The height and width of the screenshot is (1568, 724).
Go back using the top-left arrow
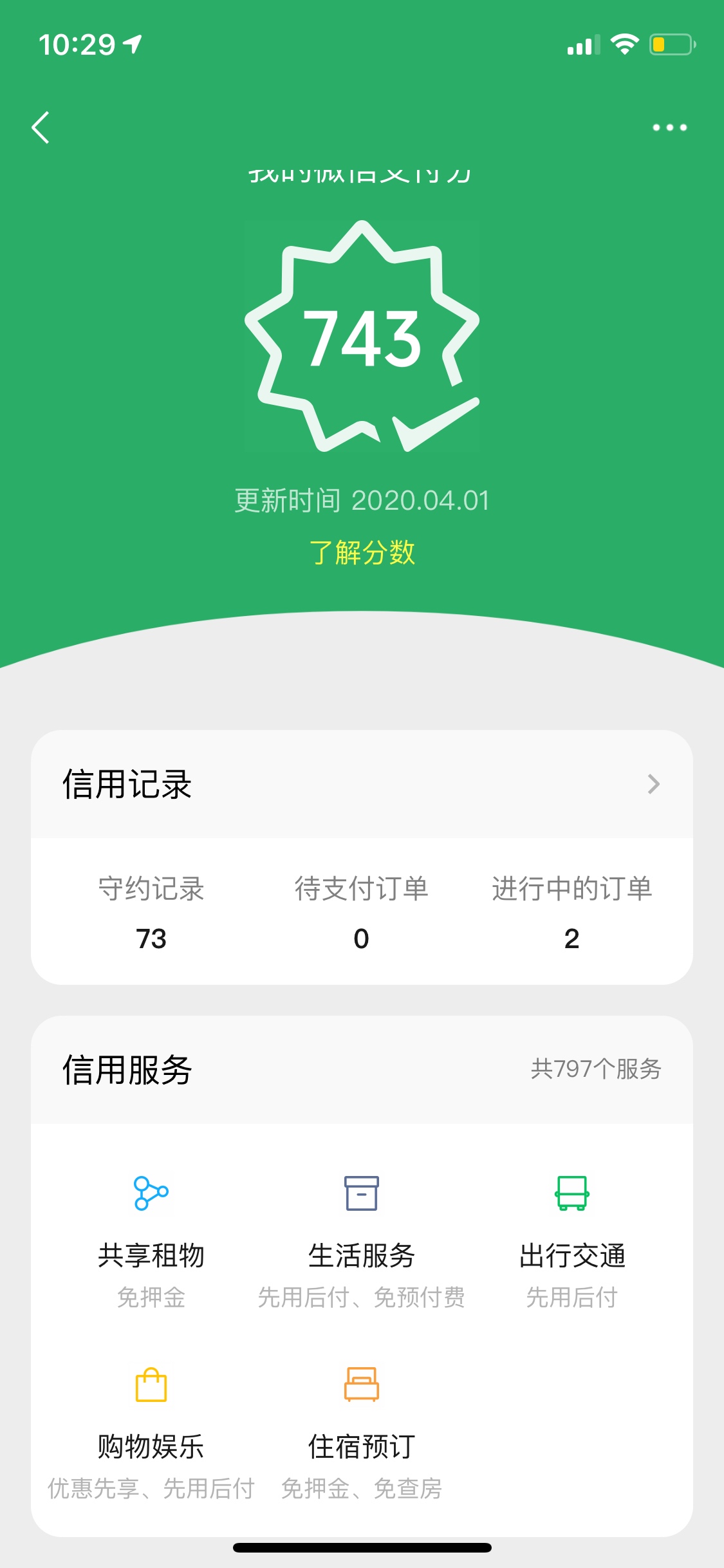pyautogui.click(x=41, y=127)
